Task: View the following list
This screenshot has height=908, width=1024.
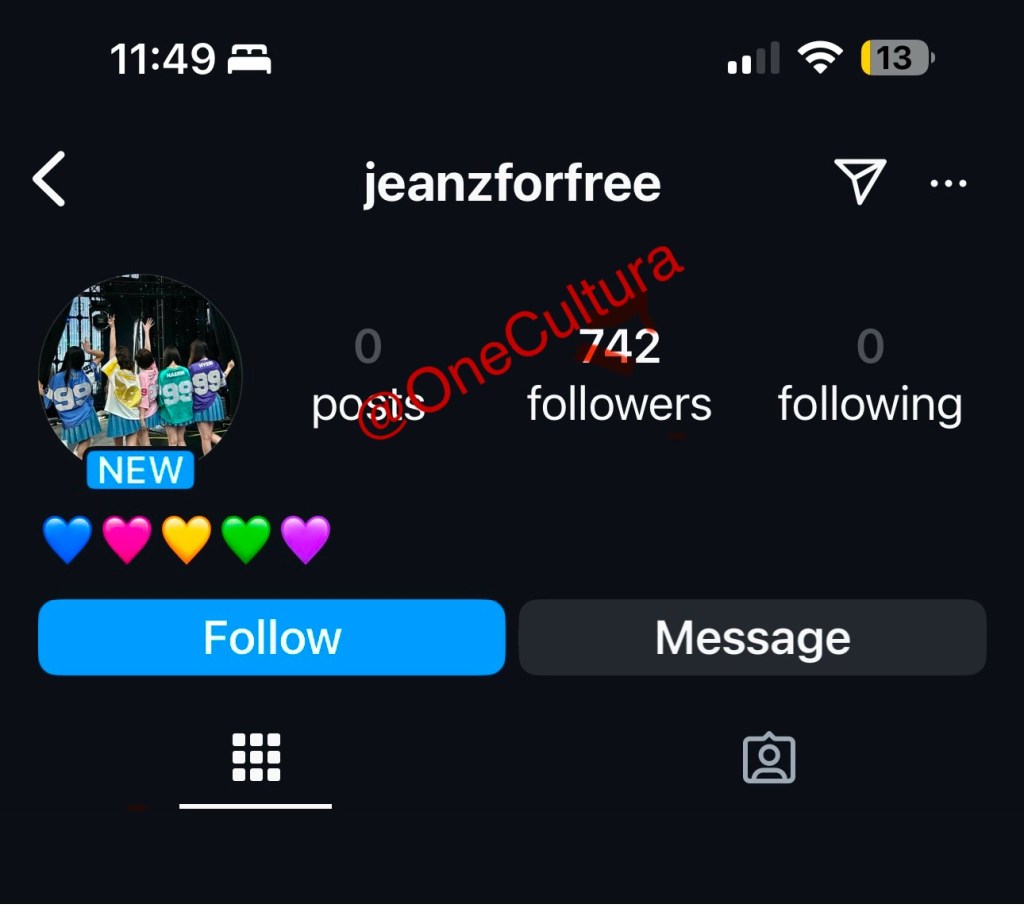Action: pos(870,375)
